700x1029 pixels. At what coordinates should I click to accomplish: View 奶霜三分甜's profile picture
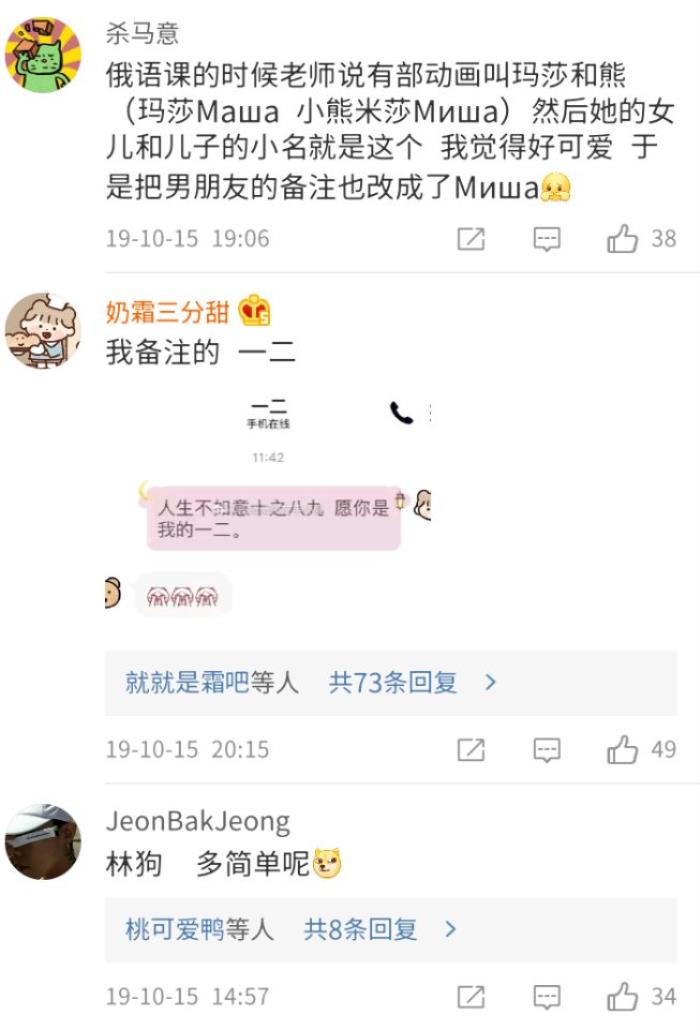(43, 331)
